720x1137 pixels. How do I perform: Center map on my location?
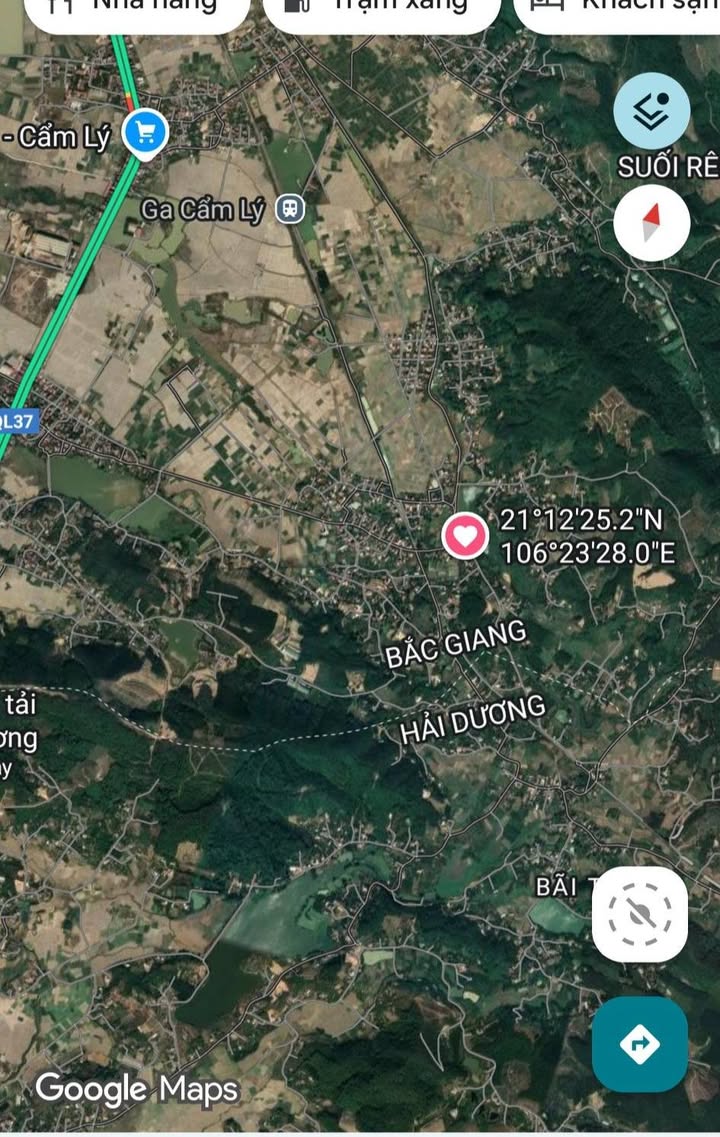(640, 914)
